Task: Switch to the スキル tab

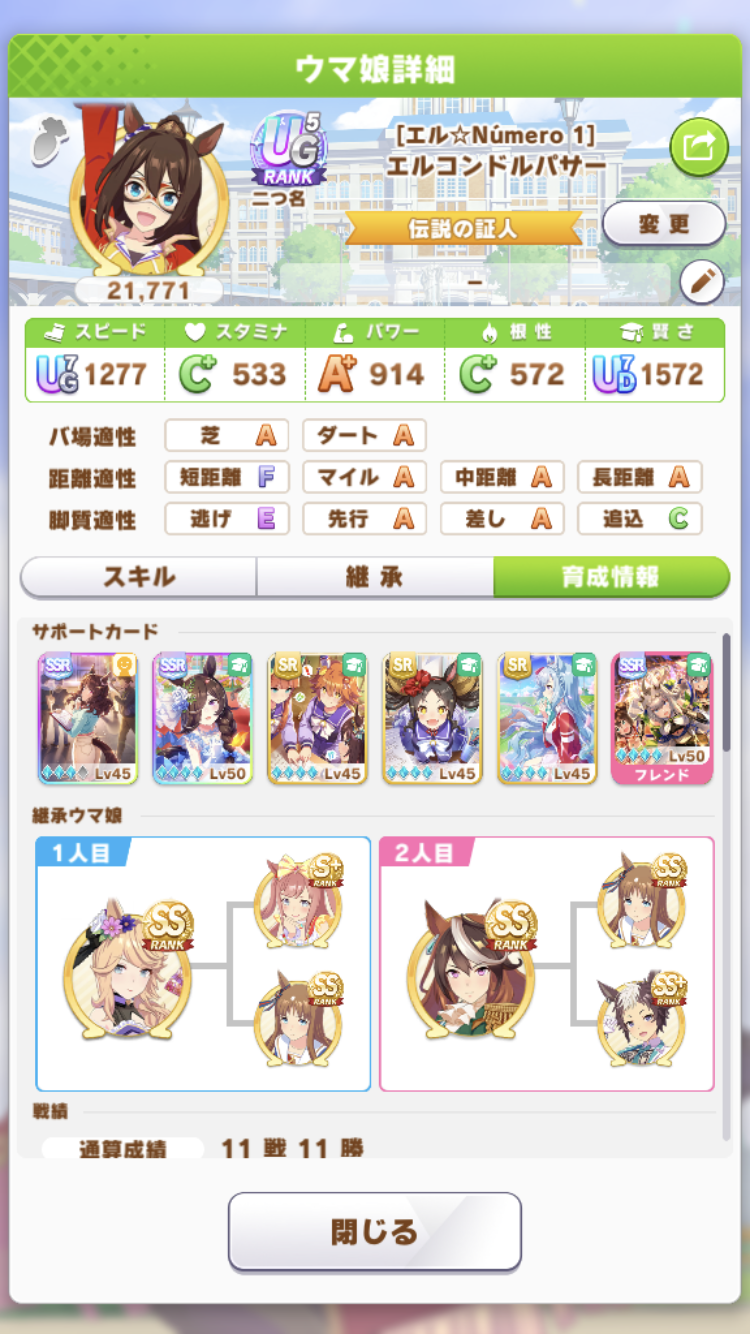Action: click(138, 577)
